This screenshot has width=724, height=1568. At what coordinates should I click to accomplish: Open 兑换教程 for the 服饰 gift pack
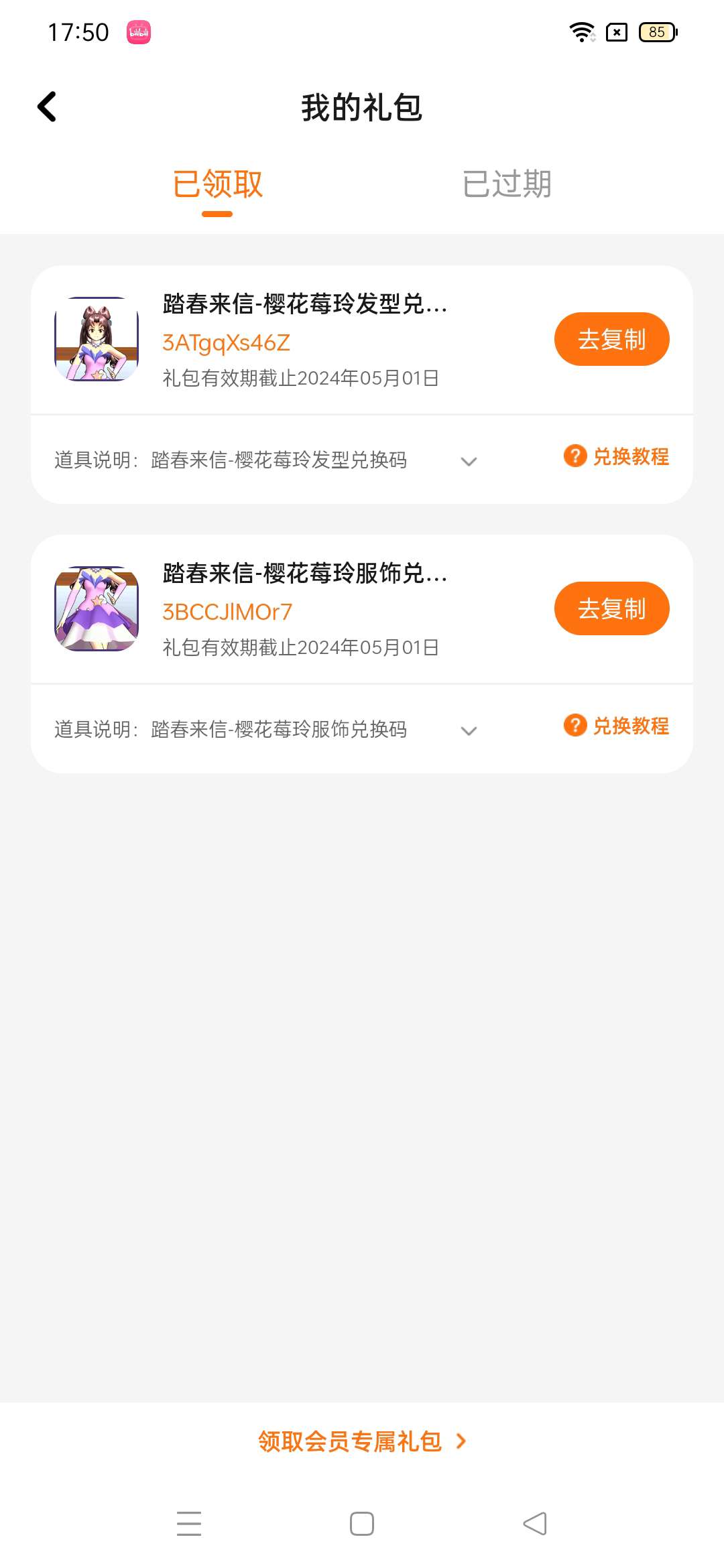coord(617,726)
